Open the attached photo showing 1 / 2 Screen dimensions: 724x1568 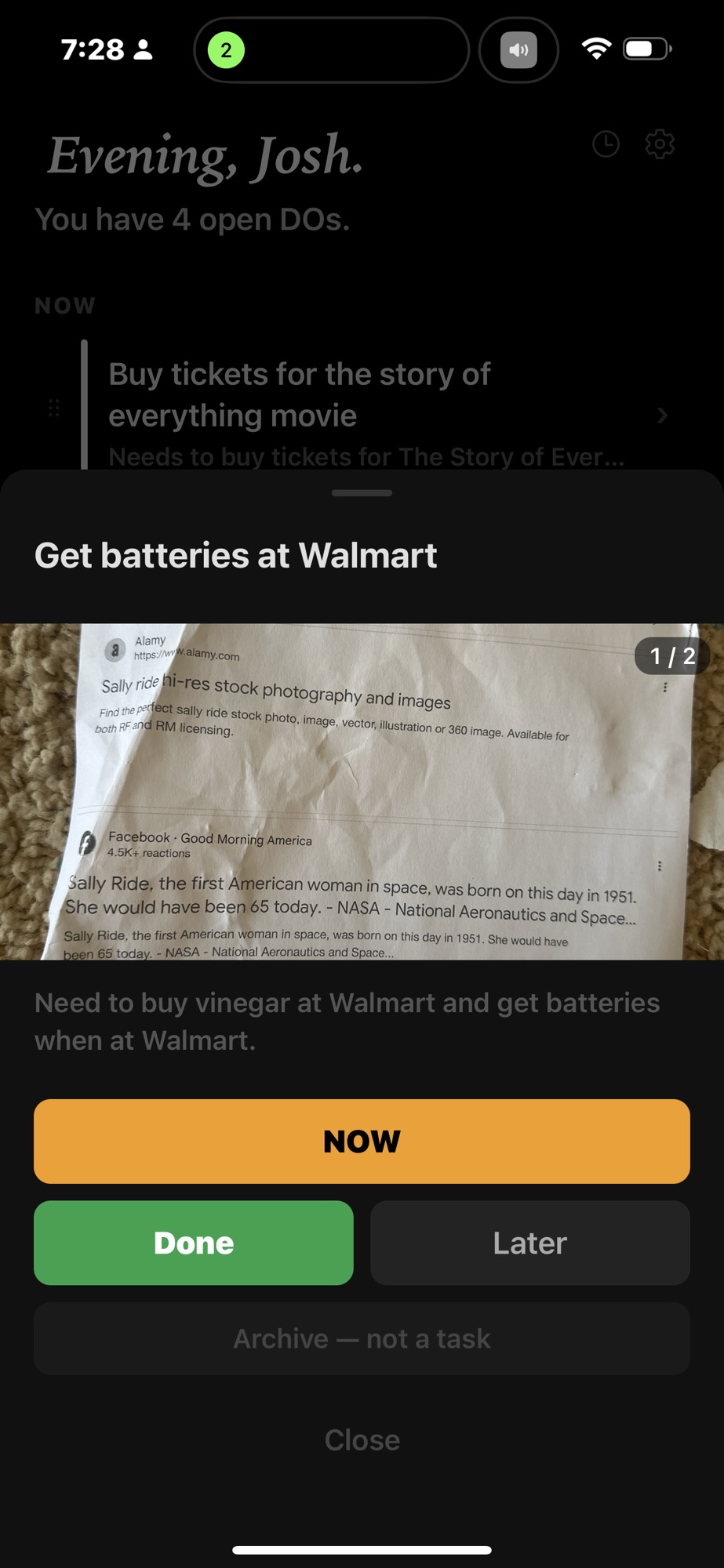[362, 792]
